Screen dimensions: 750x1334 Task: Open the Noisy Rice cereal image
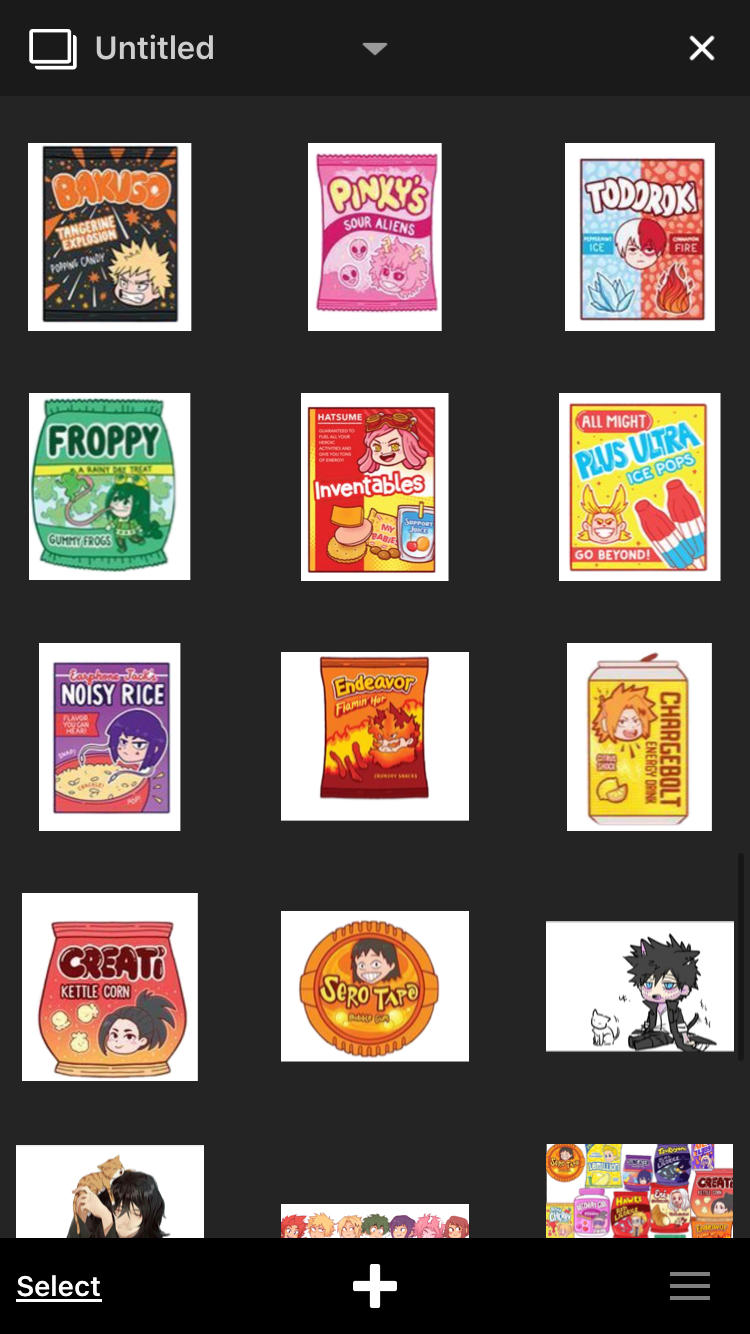point(110,737)
